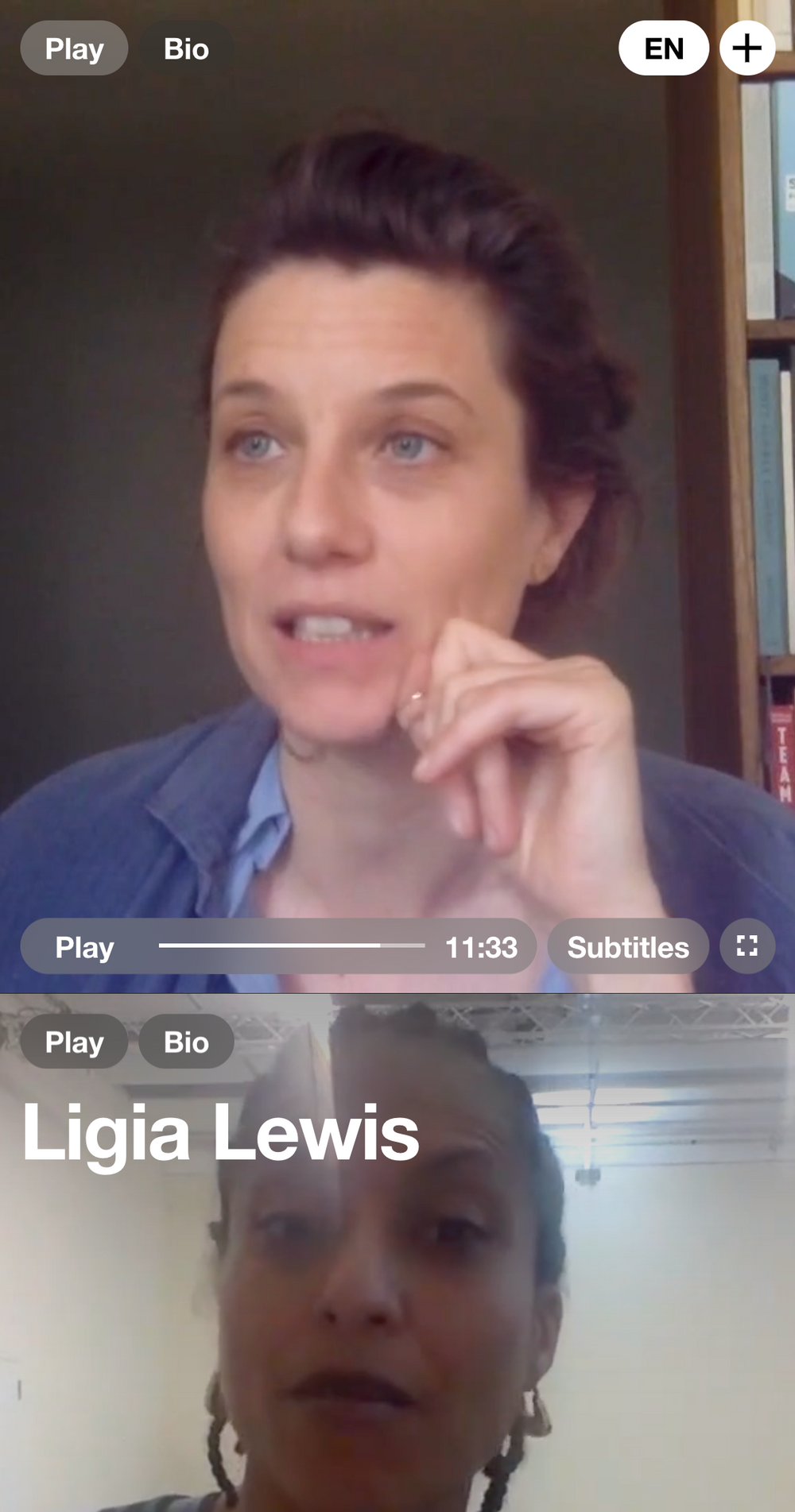Tap Play next to the progress bar
Image resolution: width=795 pixels, height=1512 pixels.
click(x=84, y=946)
